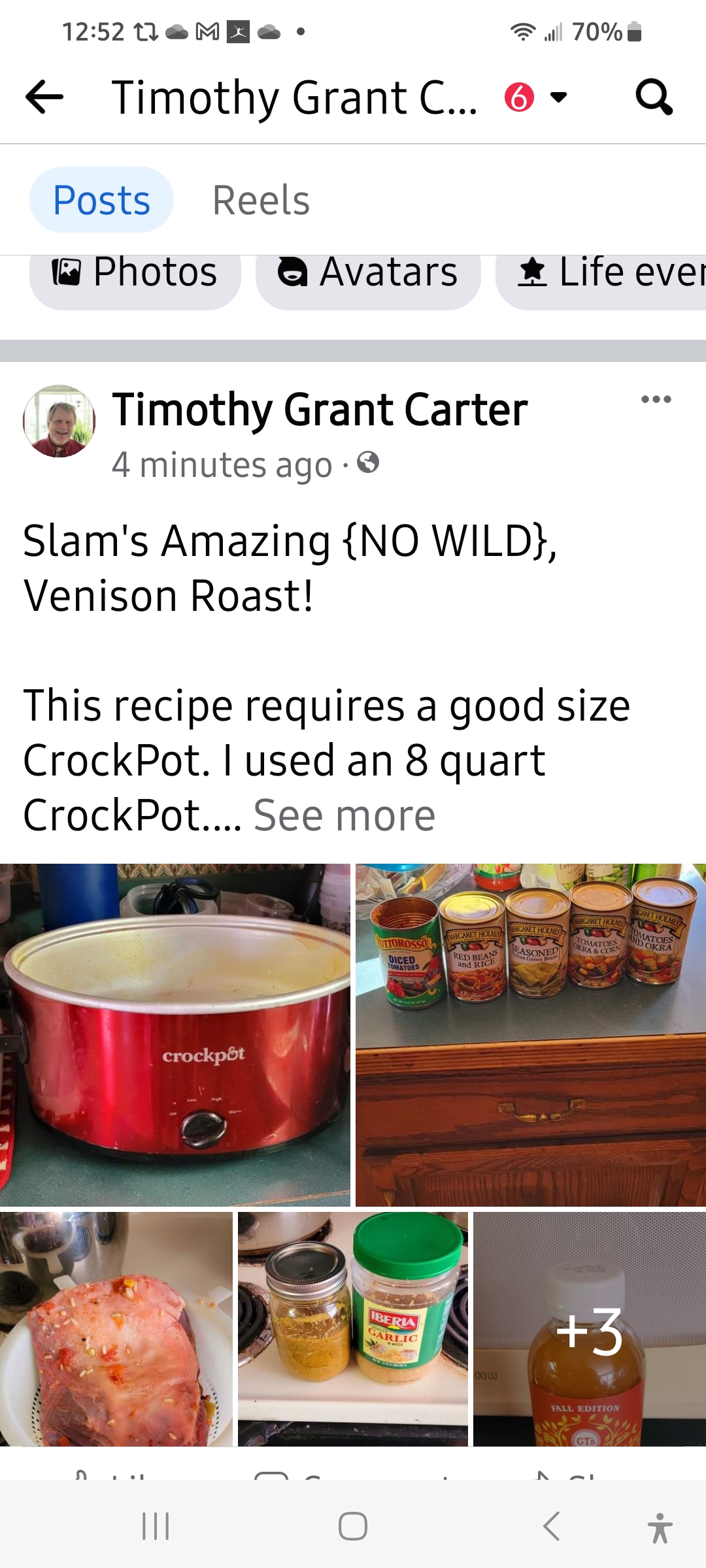Open the profile search

click(654, 97)
